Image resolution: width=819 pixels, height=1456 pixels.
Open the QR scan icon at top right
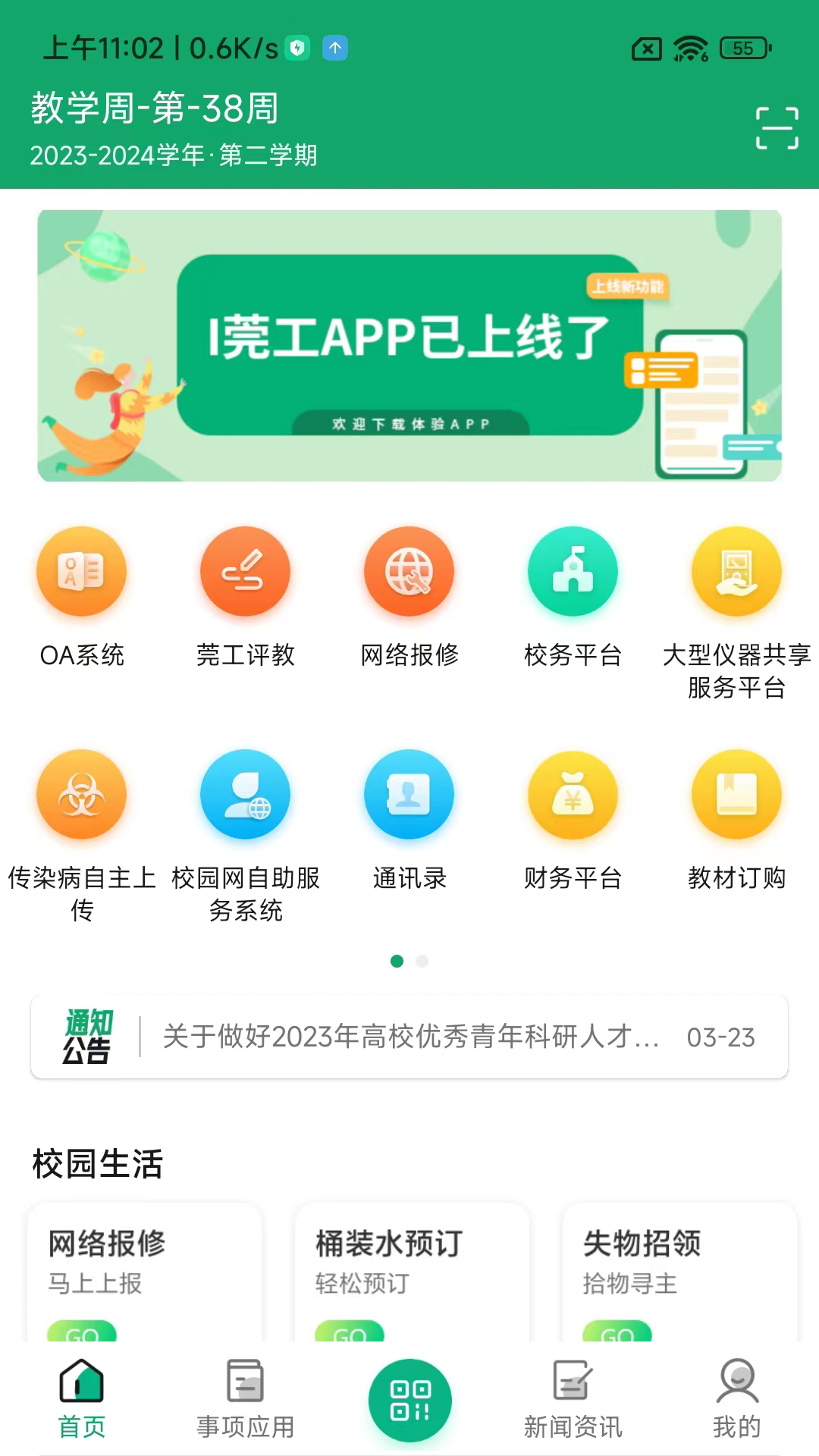pos(775,127)
